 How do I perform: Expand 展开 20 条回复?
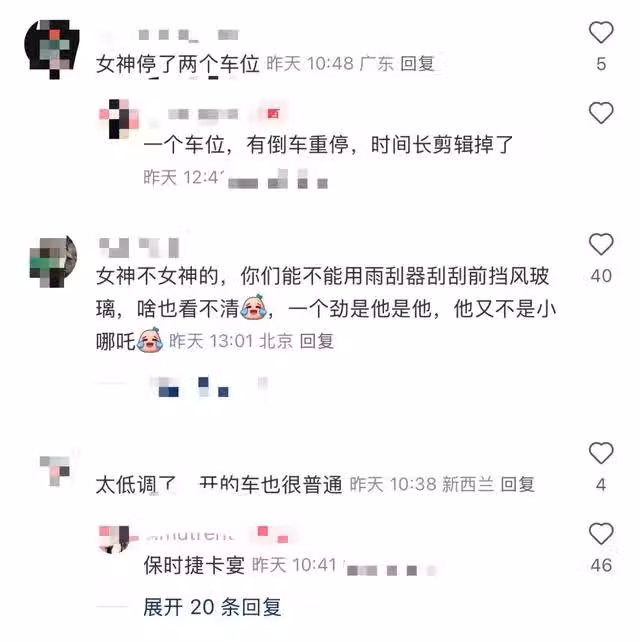[213, 607]
